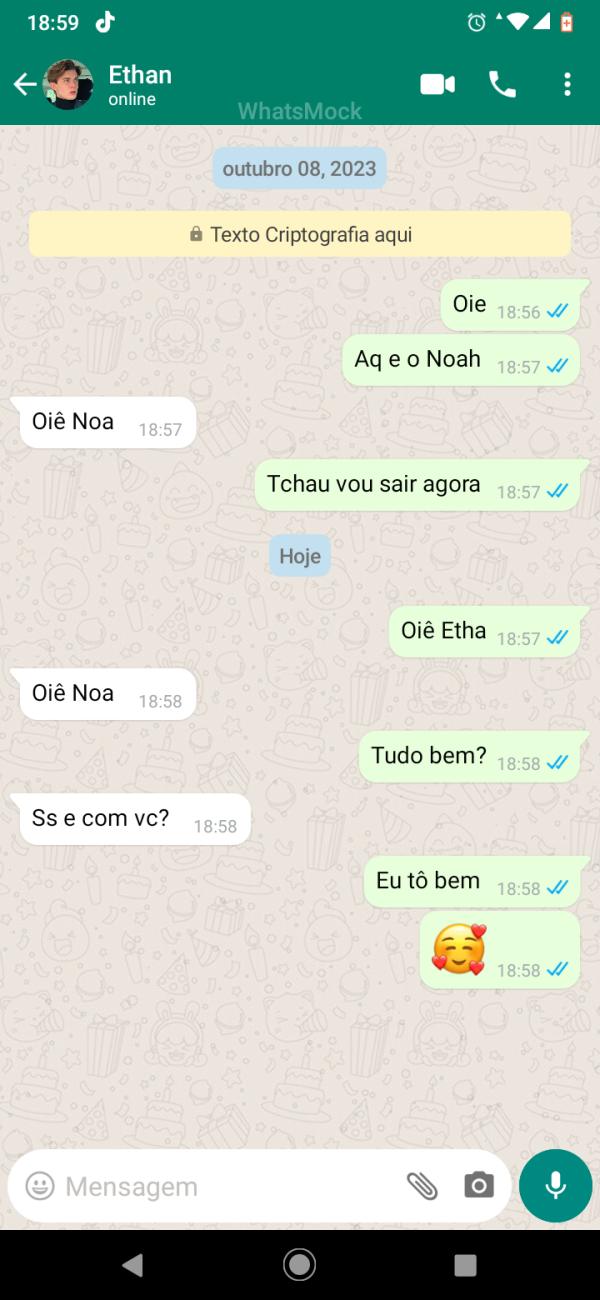Focus the Mensagem text field
The width and height of the screenshot is (600, 1300).
pyautogui.click(x=220, y=1186)
